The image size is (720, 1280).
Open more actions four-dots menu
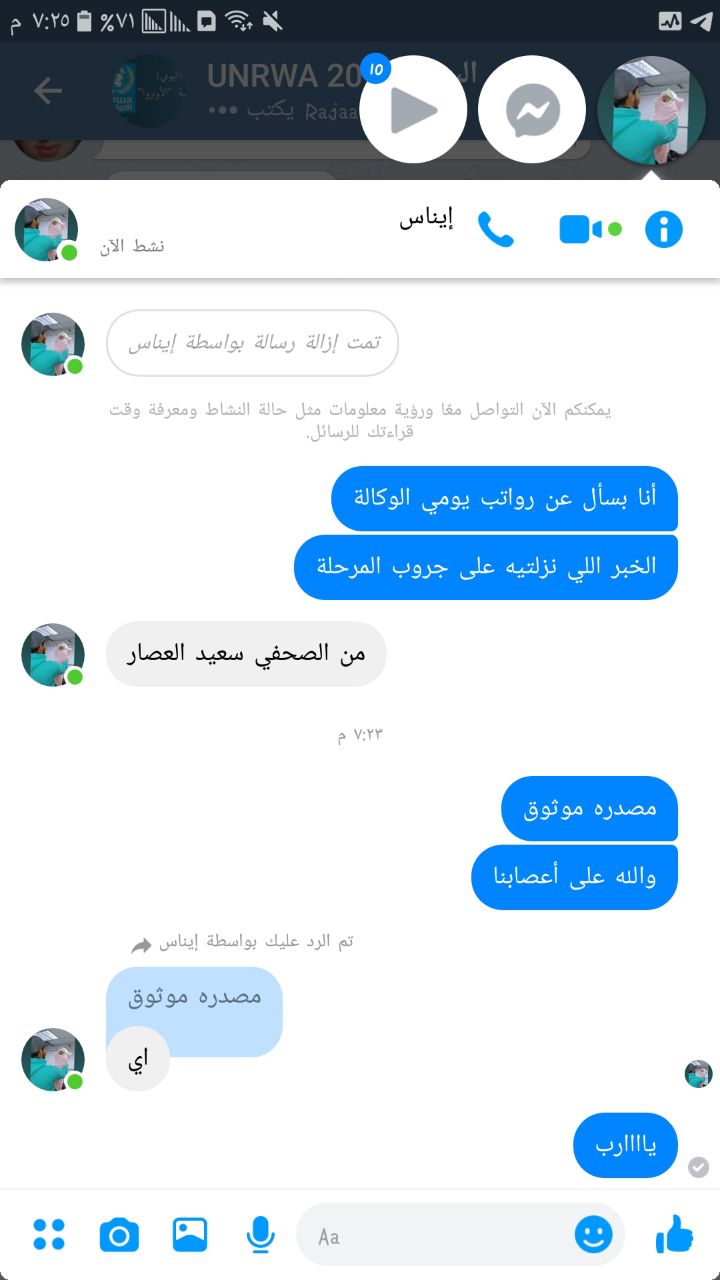[49, 1235]
